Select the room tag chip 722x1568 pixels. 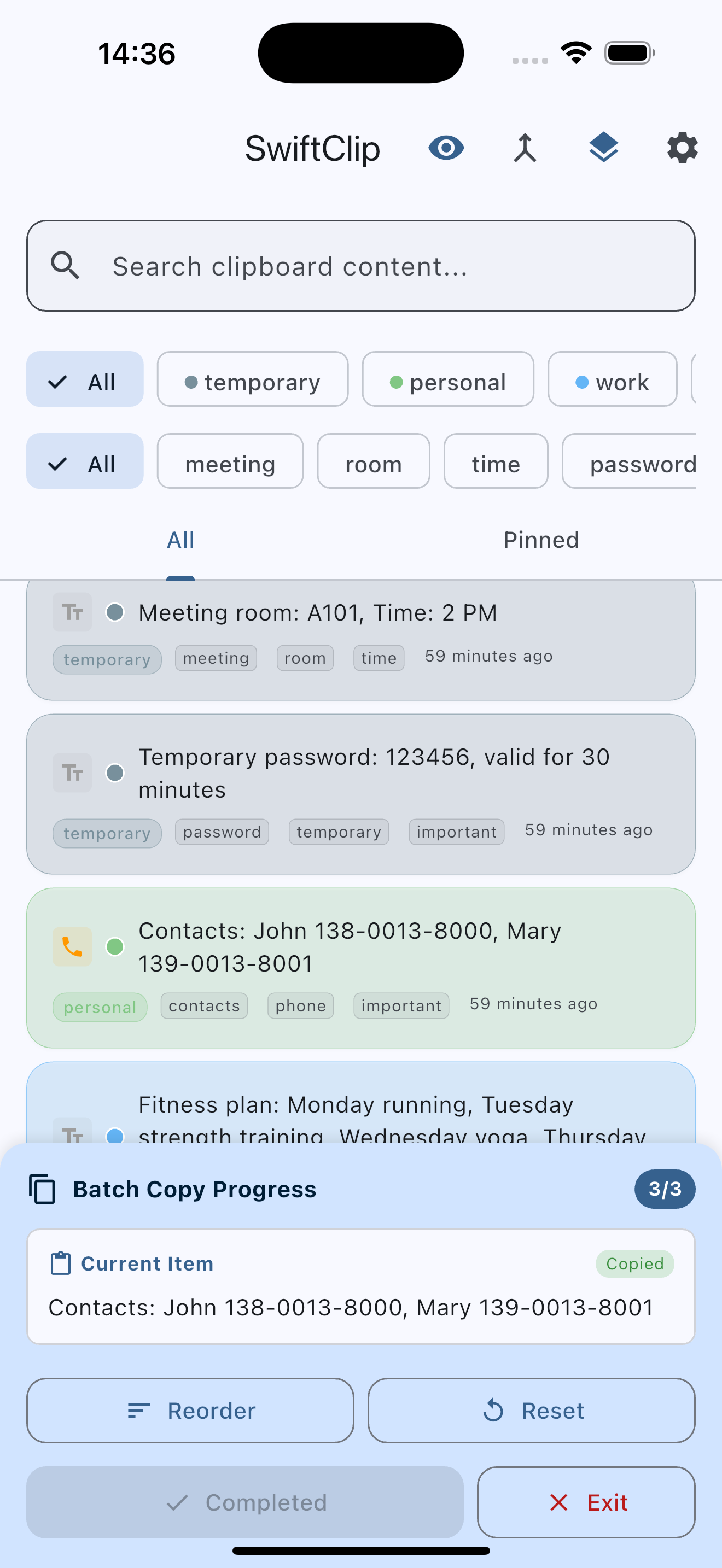click(x=373, y=464)
